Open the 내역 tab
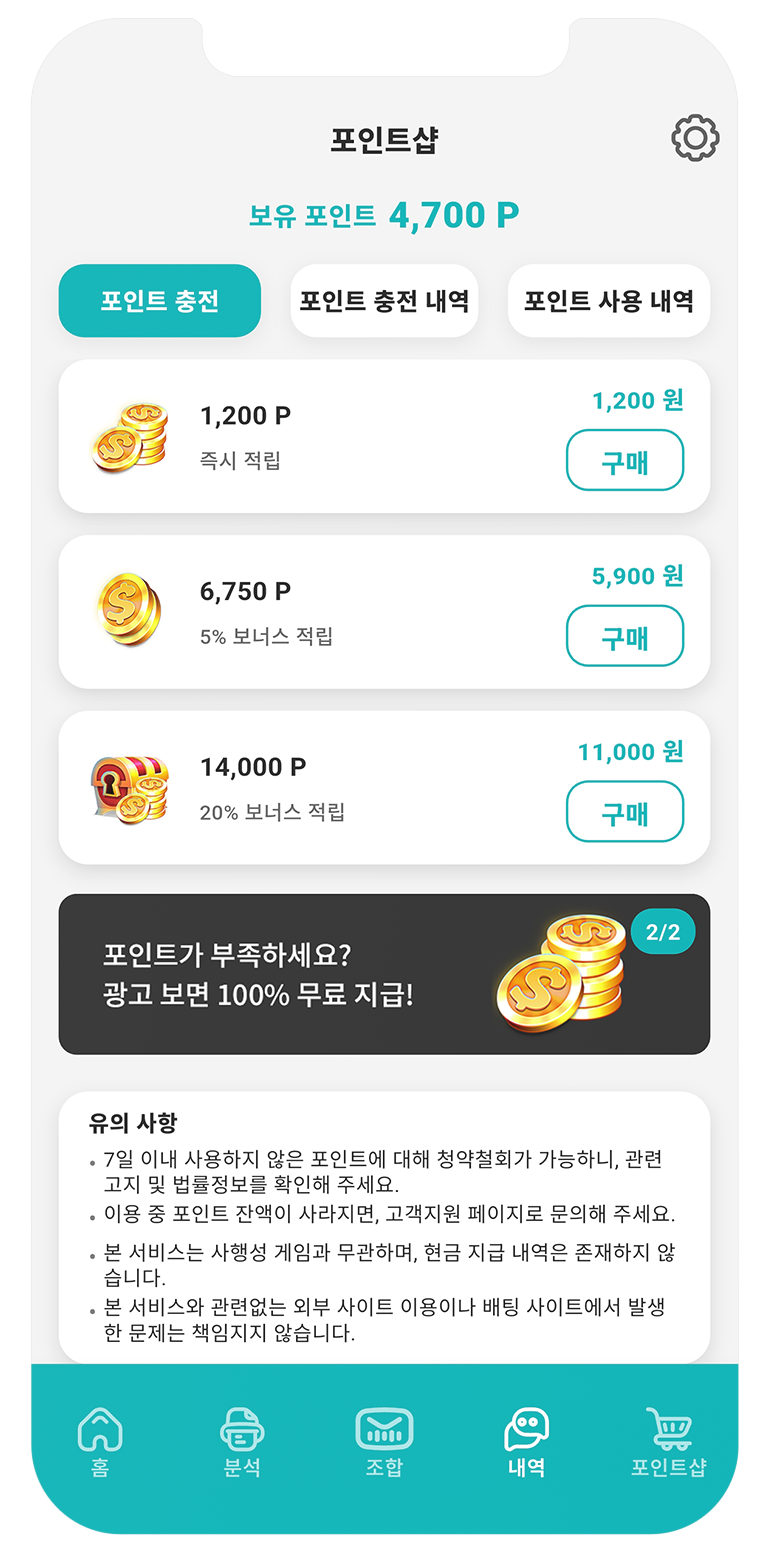 point(526,1442)
